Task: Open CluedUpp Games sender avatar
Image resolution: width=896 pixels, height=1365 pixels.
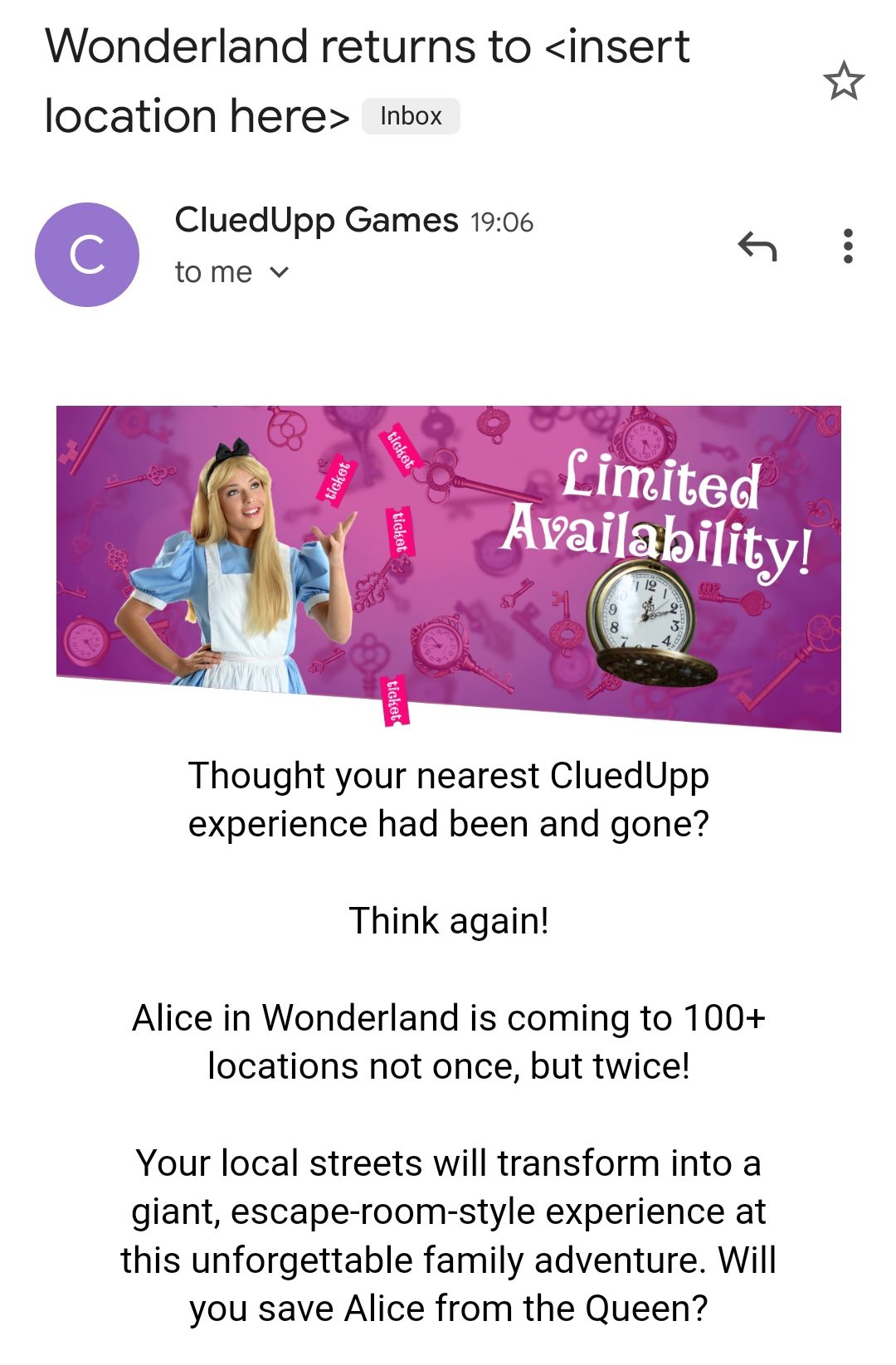Action: (x=87, y=255)
